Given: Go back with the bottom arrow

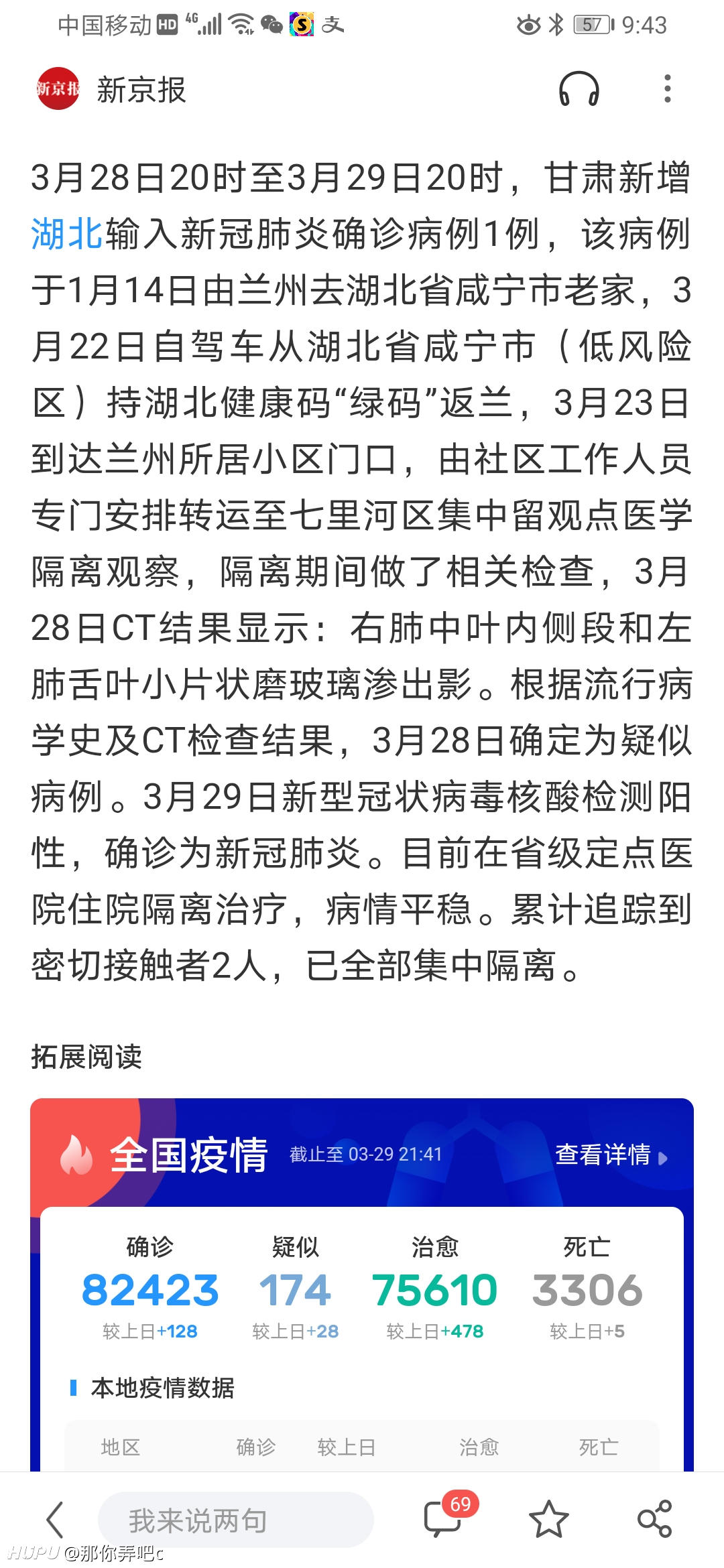Looking at the screenshot, I should click(x=55, y=1520).
